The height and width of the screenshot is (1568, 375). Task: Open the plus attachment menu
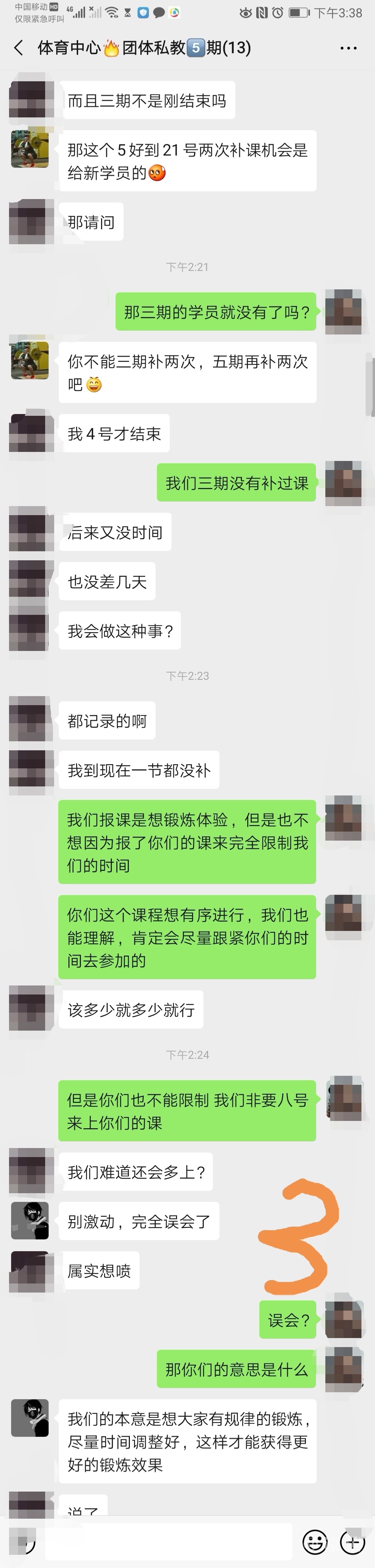click(352, 1542)
